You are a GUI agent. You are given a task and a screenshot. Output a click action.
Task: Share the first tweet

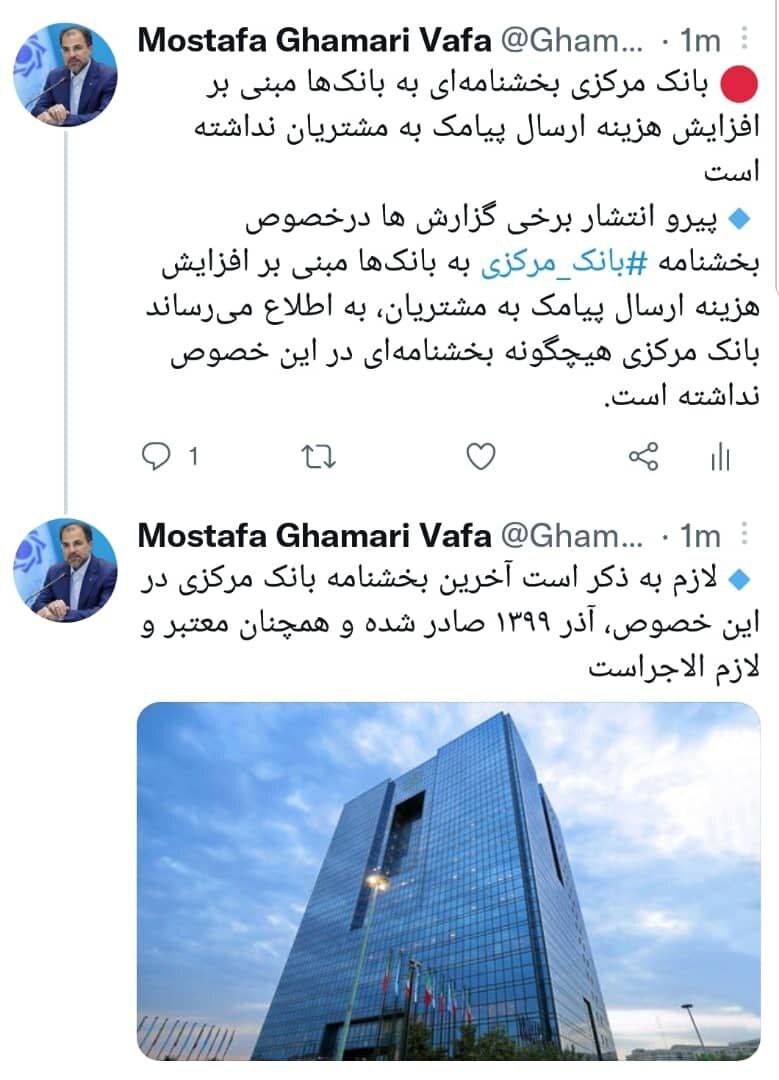tap(643, 457)
